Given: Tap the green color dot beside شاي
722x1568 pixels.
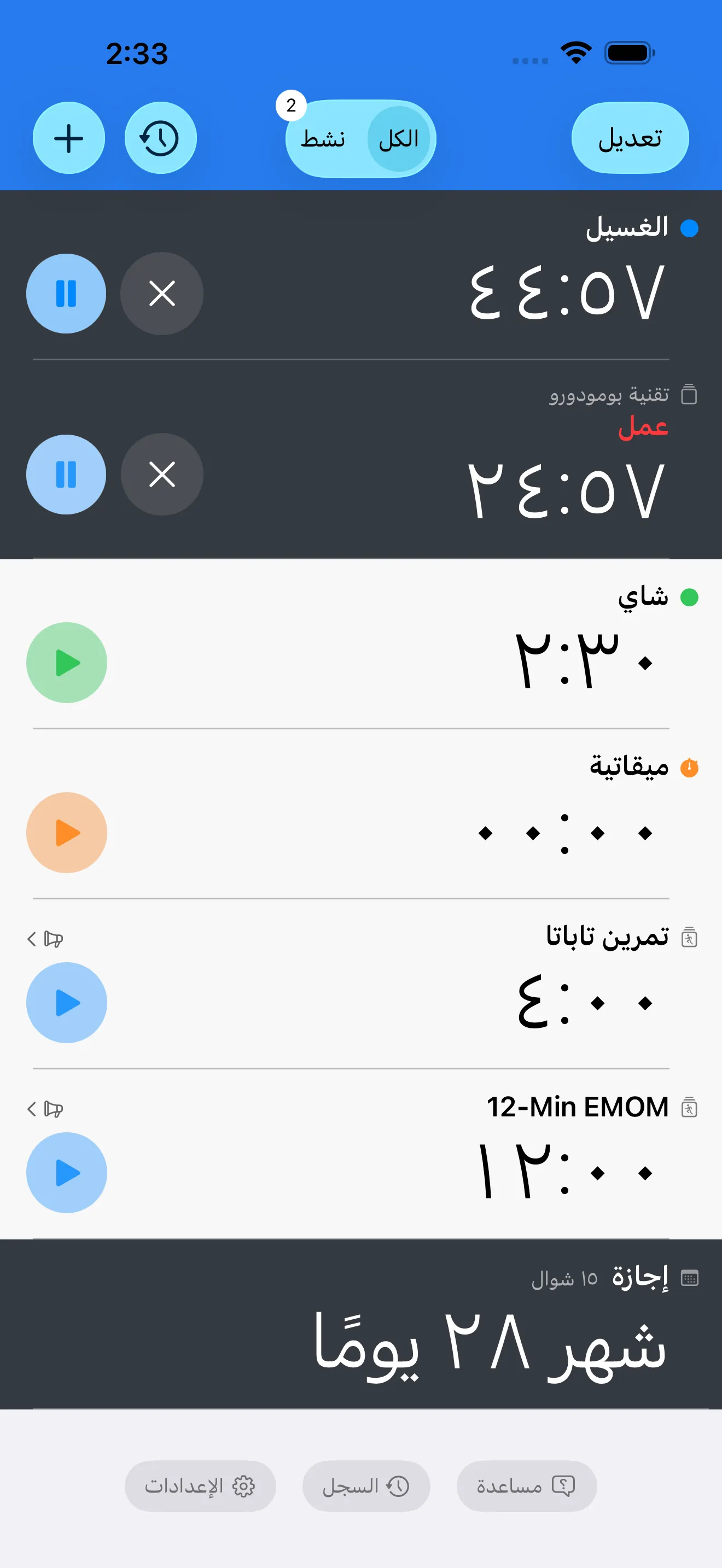Looking at the screenshot, I should 690,597.
